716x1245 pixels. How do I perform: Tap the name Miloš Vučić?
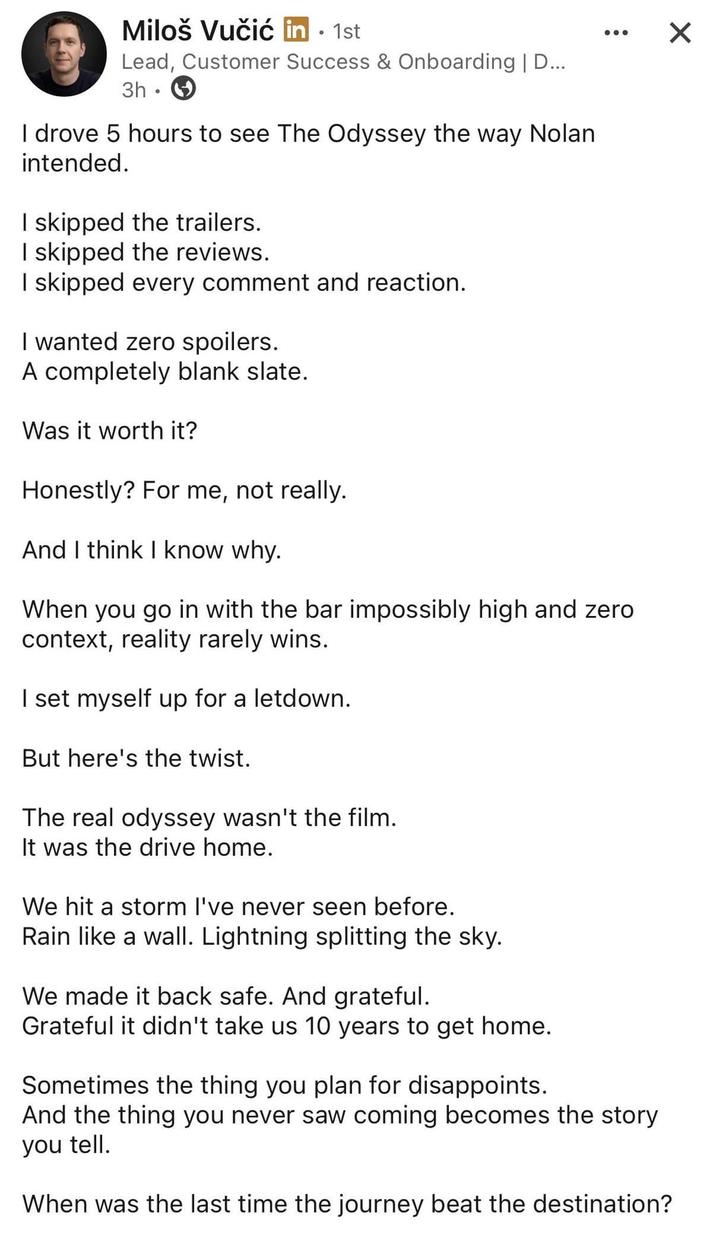tap(198, 31)
